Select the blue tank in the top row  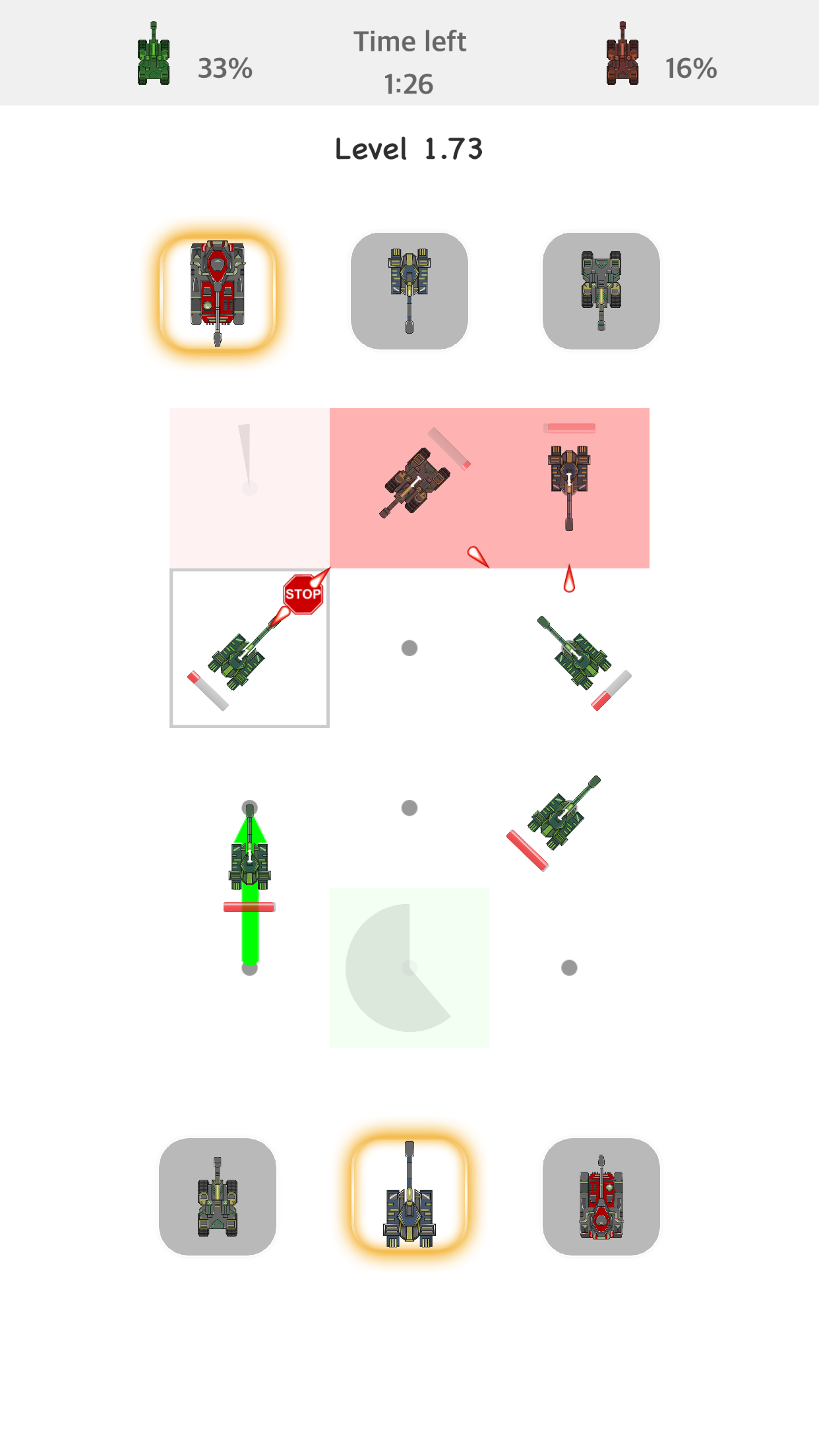coord(409,291)
